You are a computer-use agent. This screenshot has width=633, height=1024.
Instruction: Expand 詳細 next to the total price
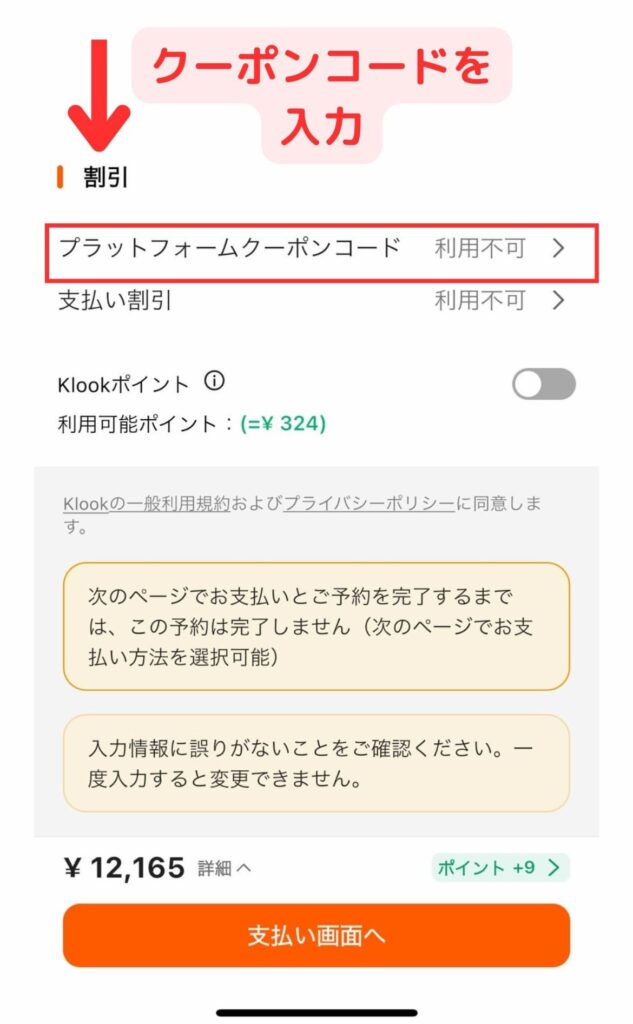(223, 868)
